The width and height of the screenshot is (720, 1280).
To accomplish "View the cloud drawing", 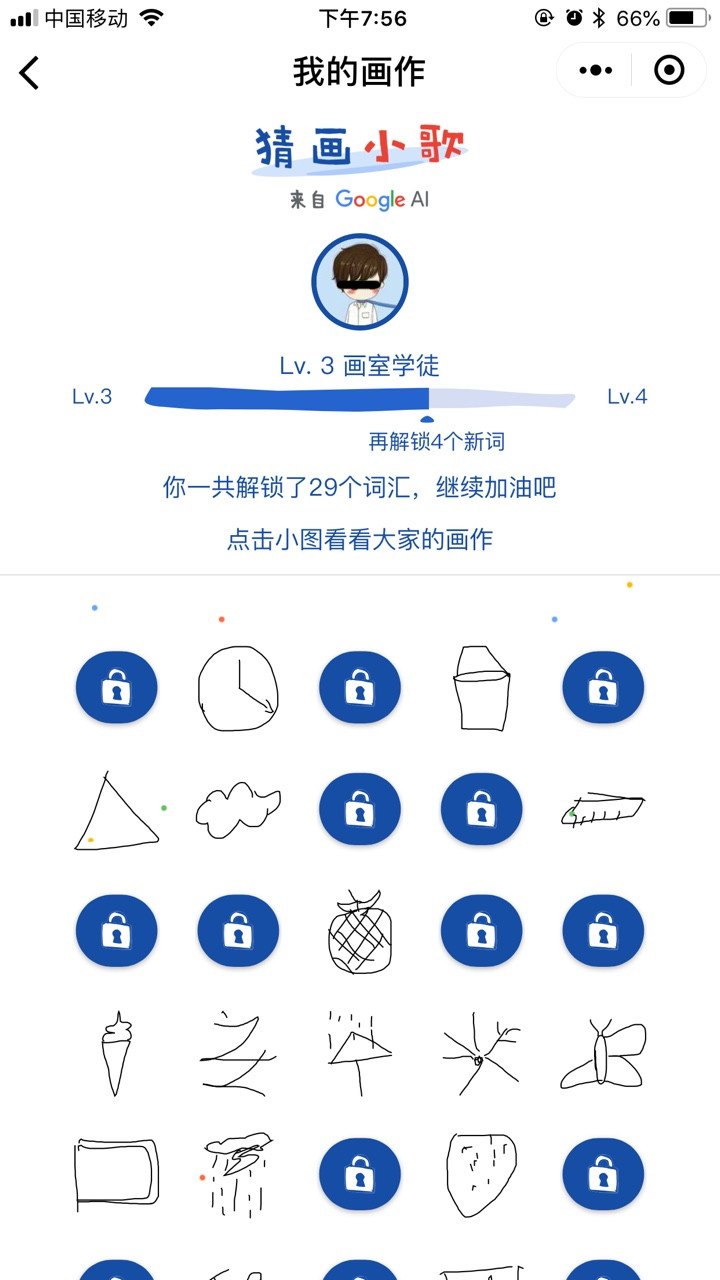I will coord(237,808).
